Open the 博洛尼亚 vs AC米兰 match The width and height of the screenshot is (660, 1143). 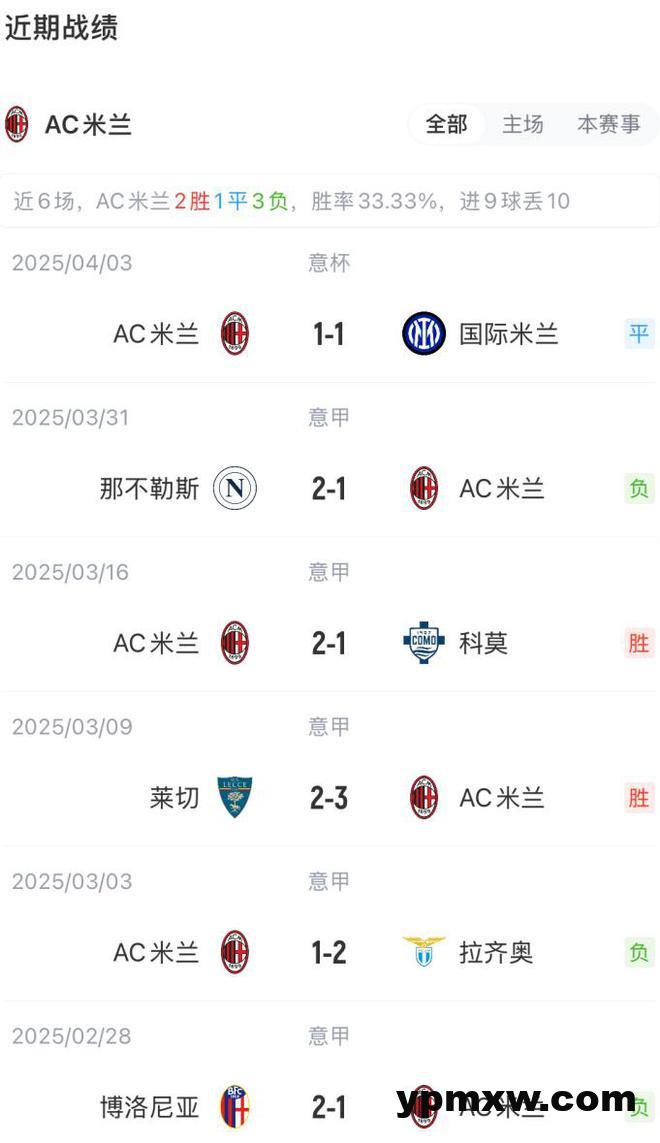click(329, 1107)
